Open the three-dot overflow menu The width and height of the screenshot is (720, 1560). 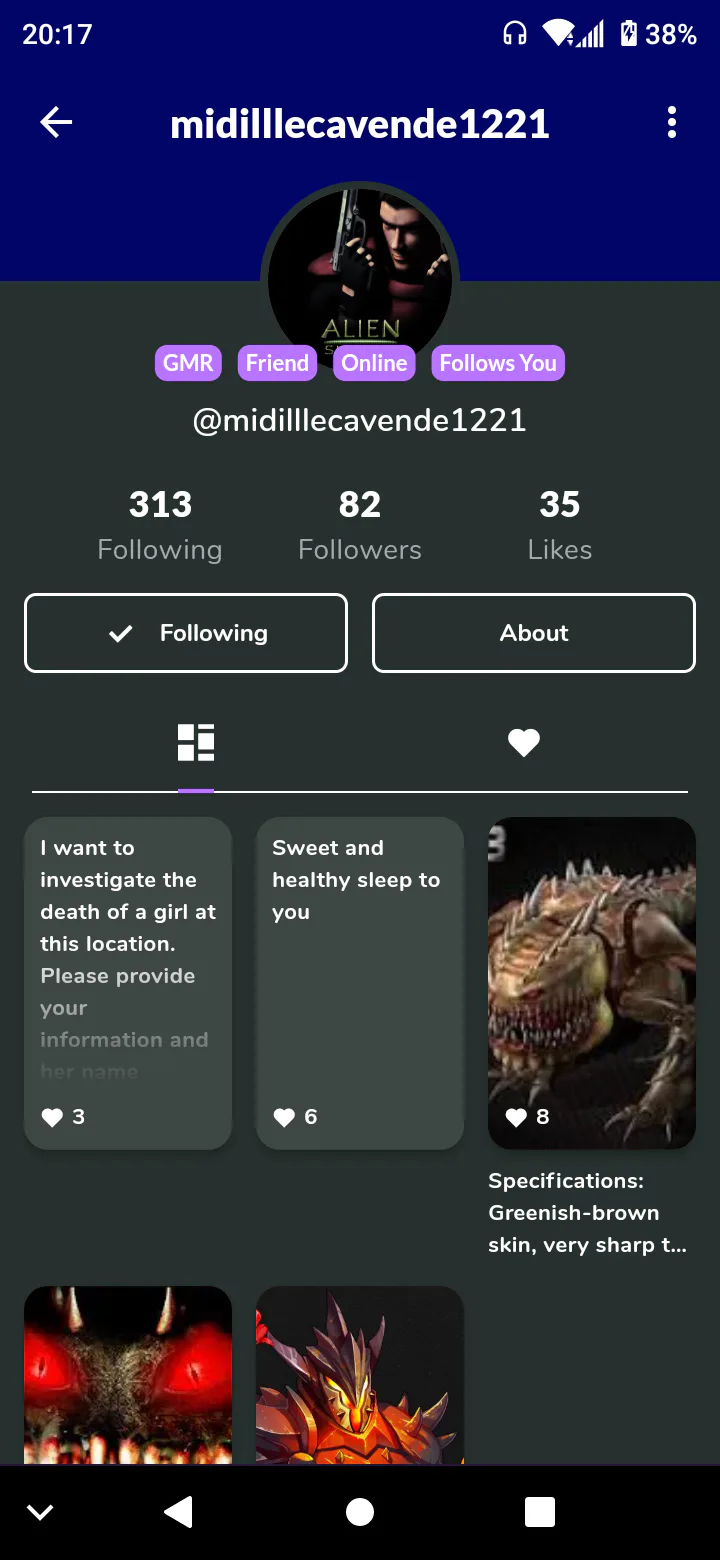(672, 123)
